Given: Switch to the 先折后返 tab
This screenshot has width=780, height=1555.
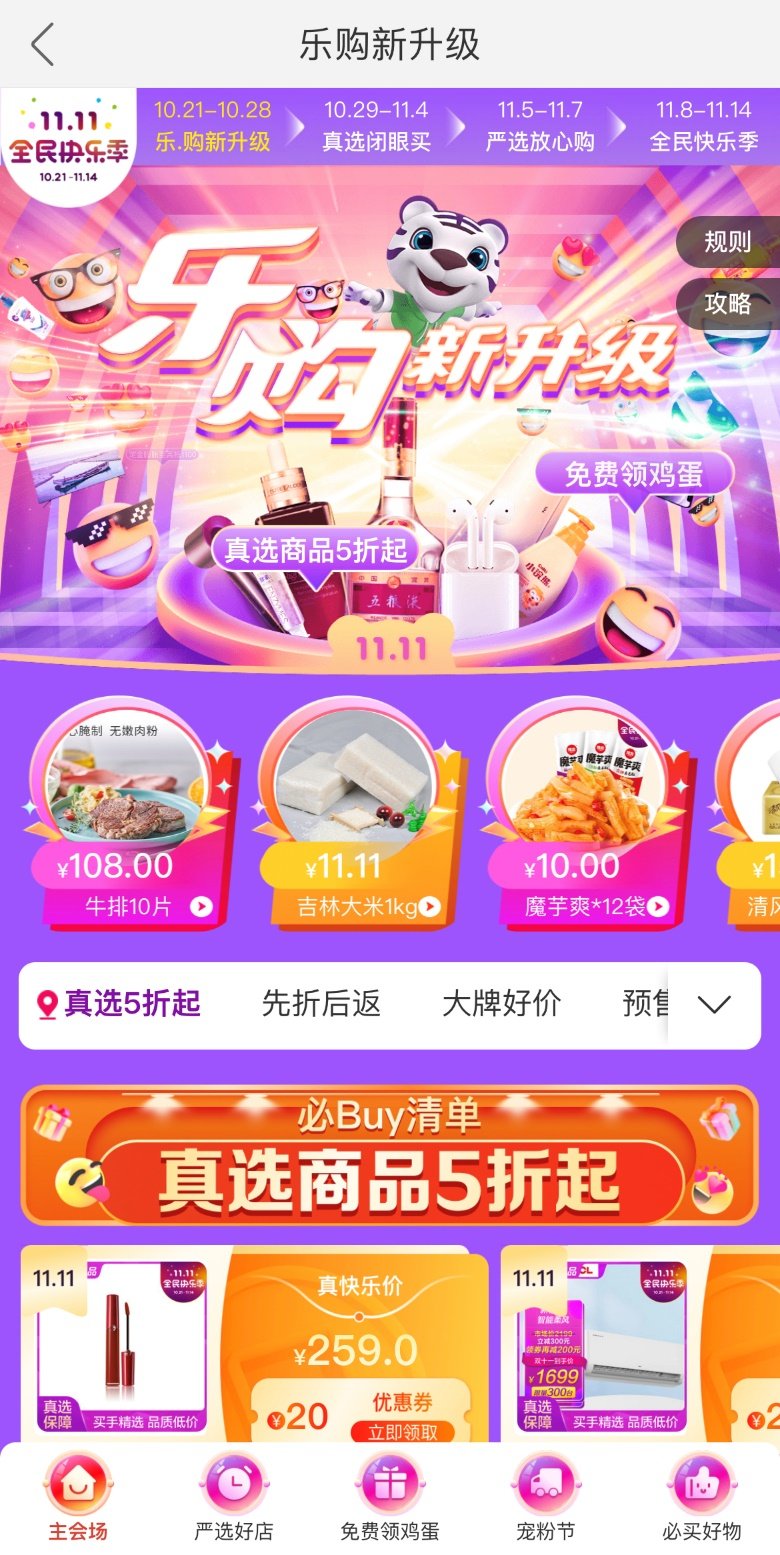Looking at the screenshot, I should 321,1004.
